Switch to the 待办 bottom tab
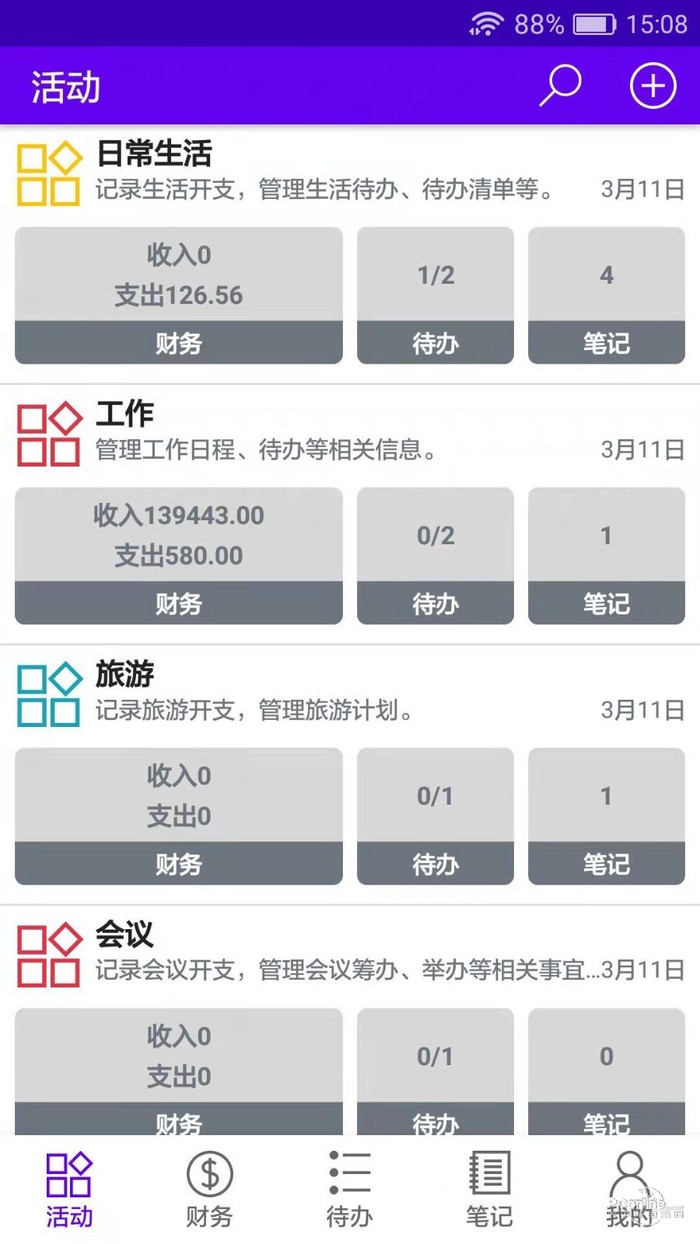The width and height of the screenshot is (700, 1244). [x=349, y=1190]
